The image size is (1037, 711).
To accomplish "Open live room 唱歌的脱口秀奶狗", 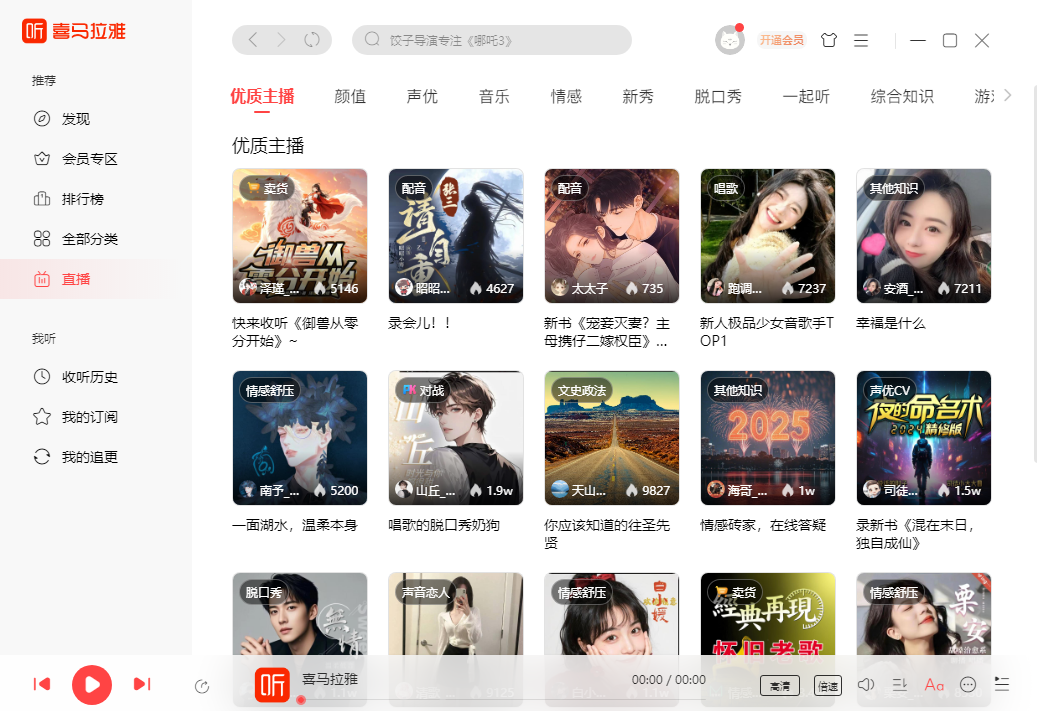I will (455, 438).
